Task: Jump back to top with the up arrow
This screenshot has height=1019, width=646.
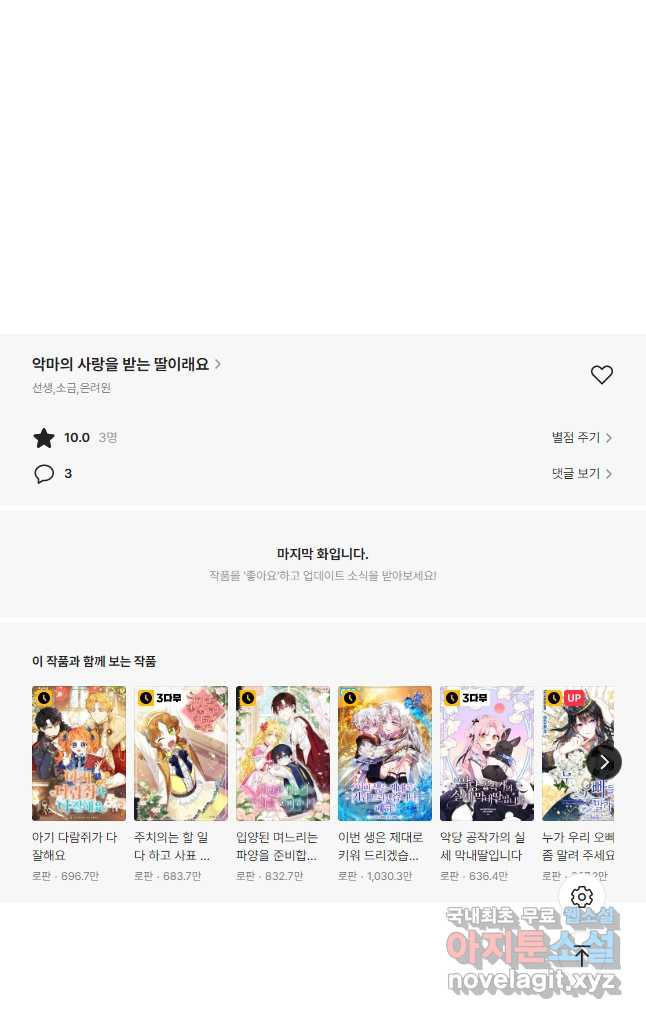Action: pyautogui.click(x=582, y=955)
